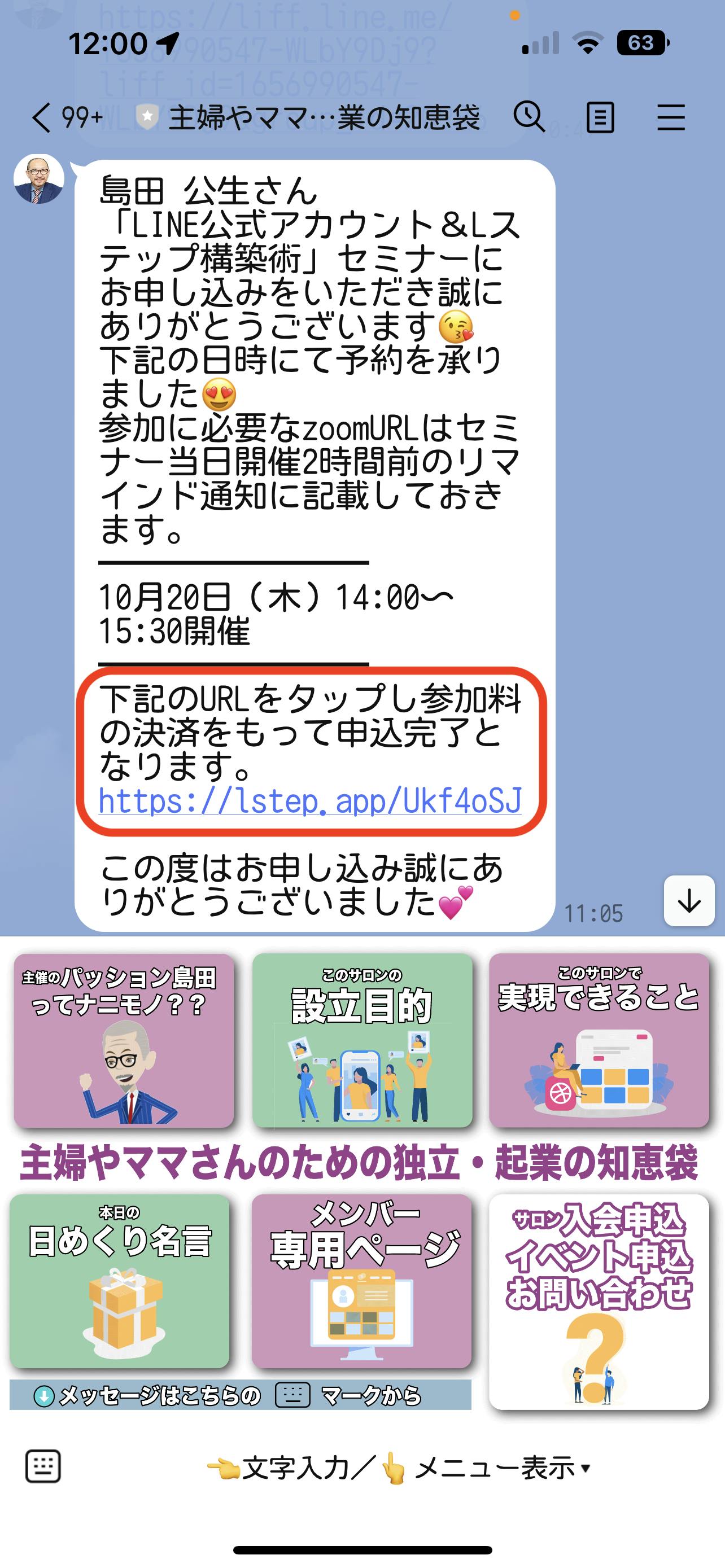Open the lstep.app payment link
The image size is (725, 1568).
[310, 800]
